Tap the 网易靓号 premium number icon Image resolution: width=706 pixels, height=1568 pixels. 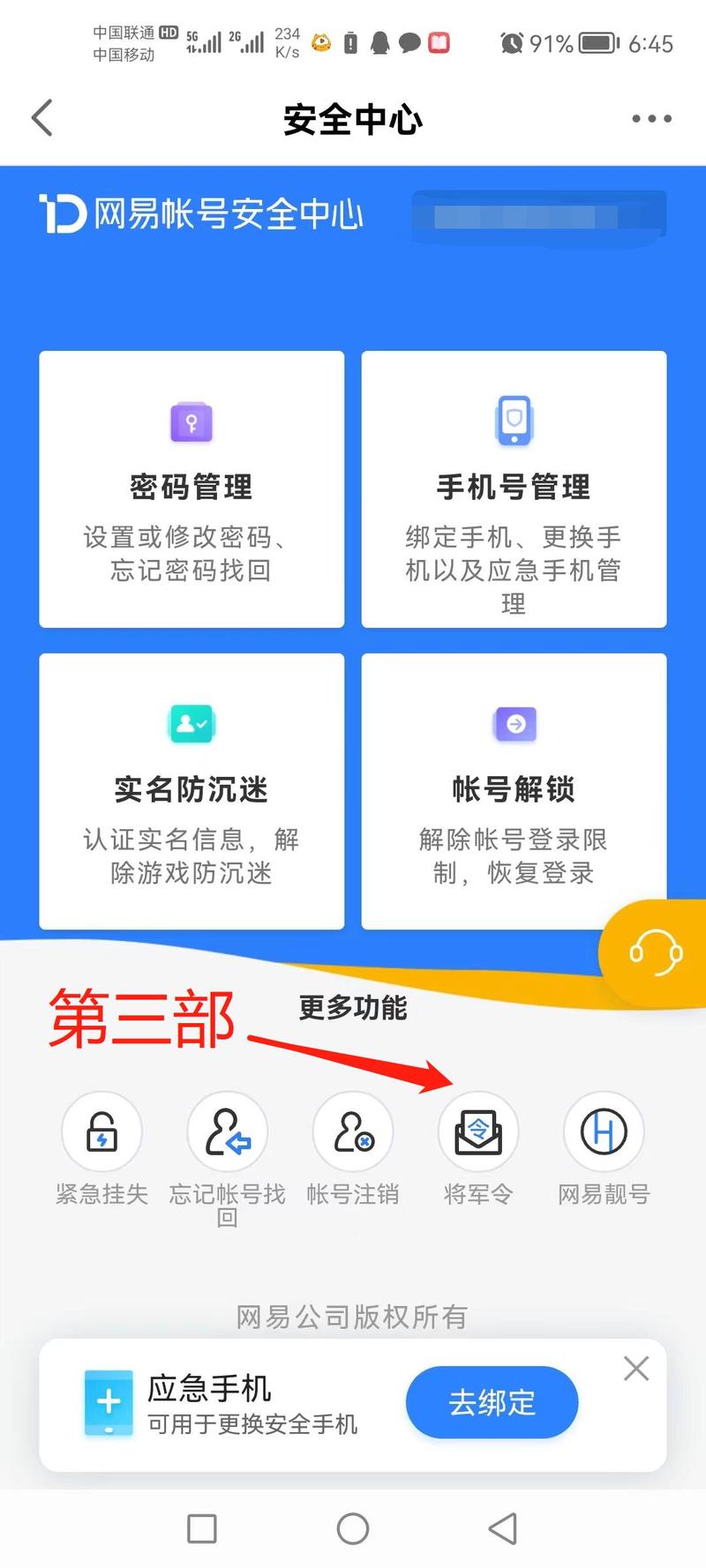pyautogui.click(x=604, y=1131)
